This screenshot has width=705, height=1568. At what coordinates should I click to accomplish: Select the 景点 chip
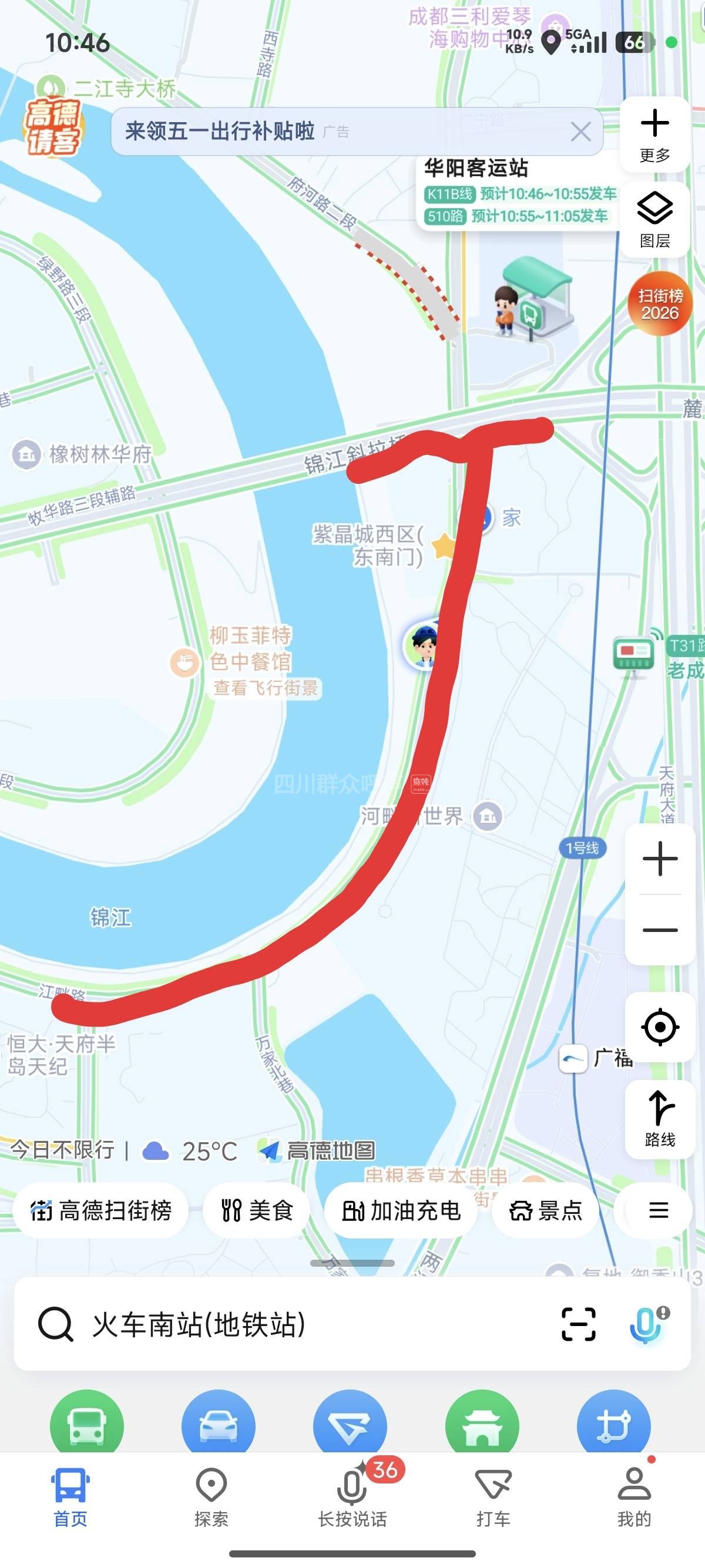pyautogui.click(x=545, y=1210)
